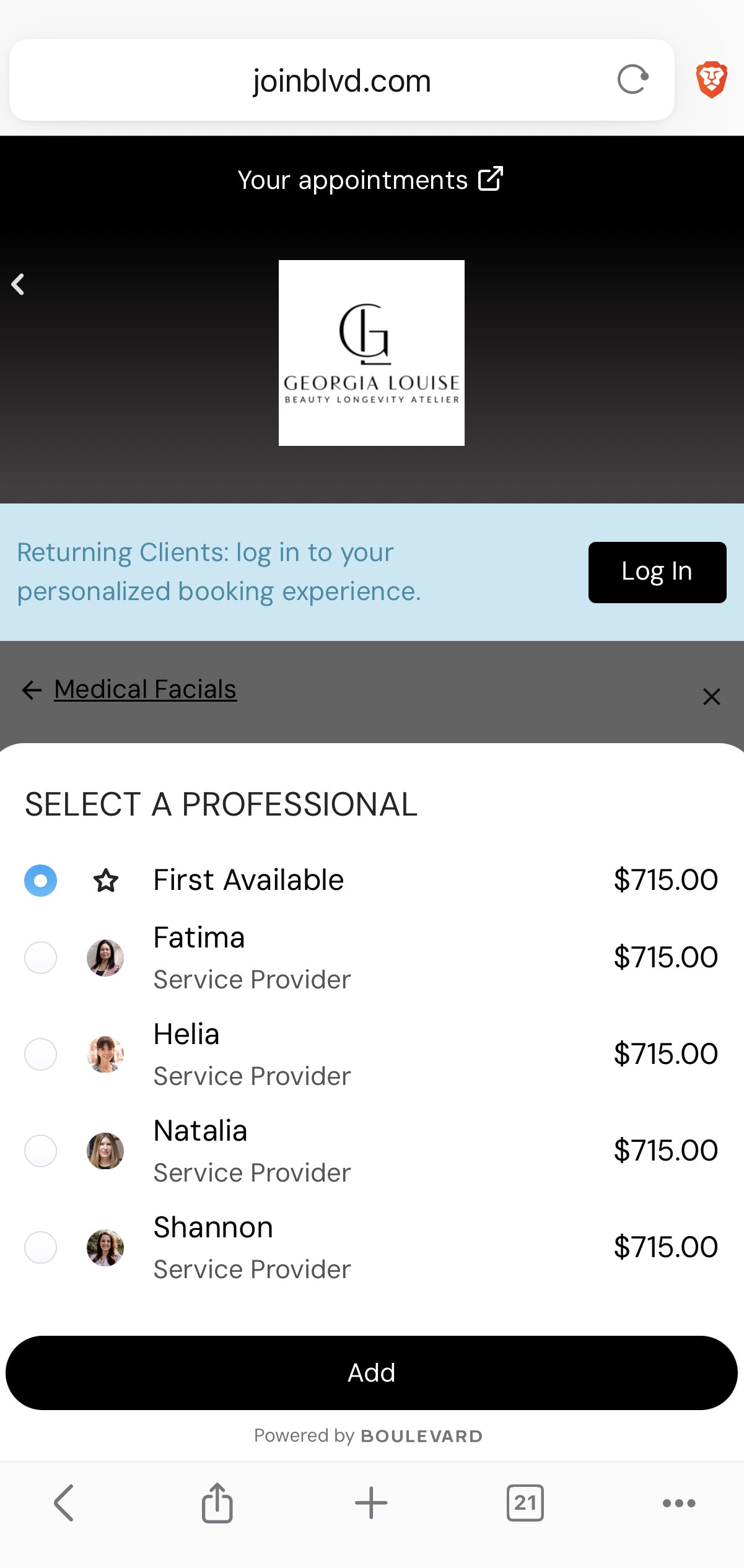
Task: Choose Natalia as the professional
Action: [370, 1151]
